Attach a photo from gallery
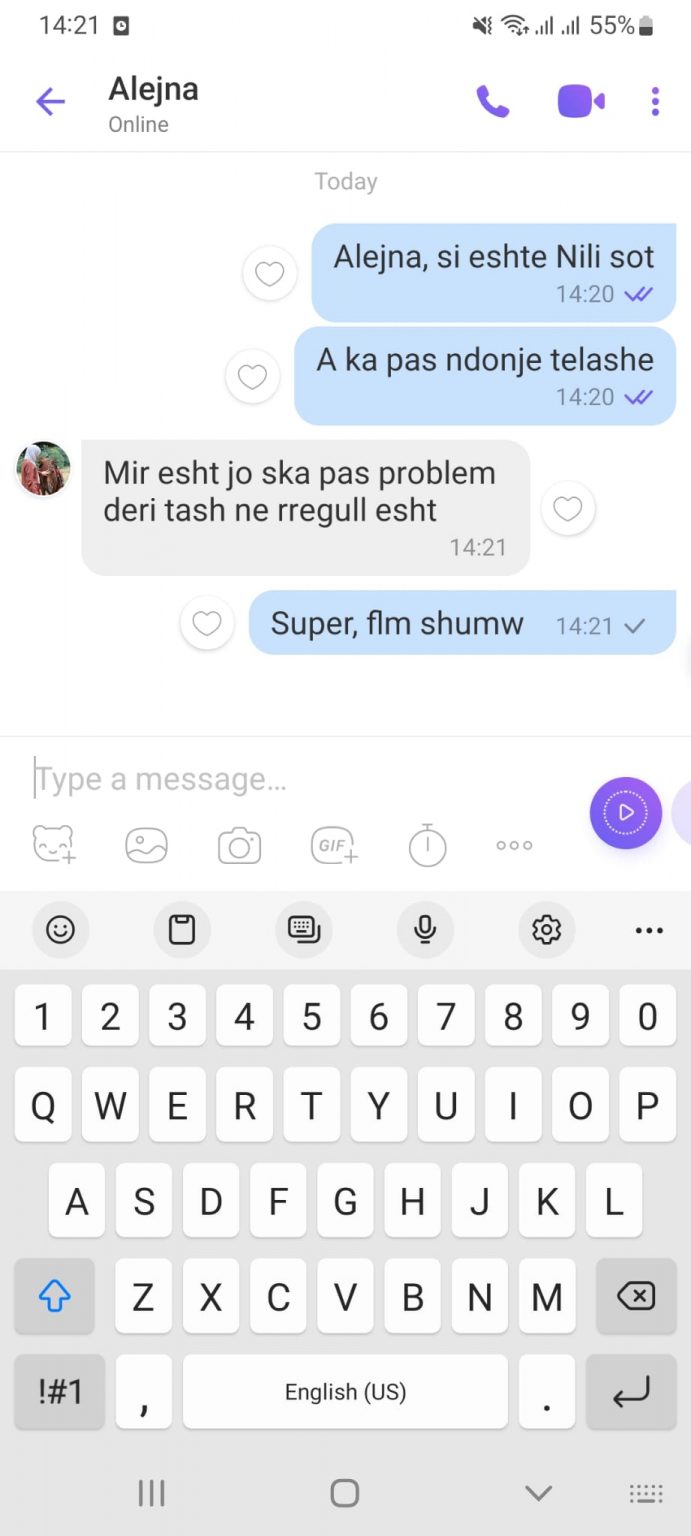 [x=146, y=845]
